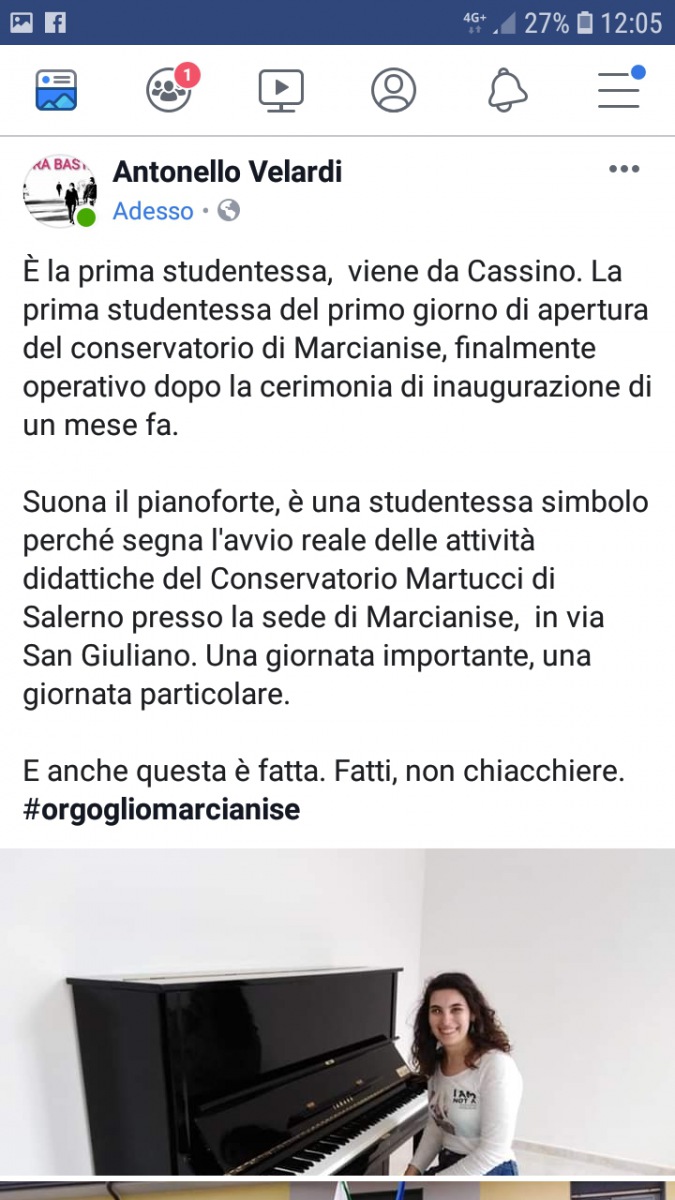Open the hamburger menu tab

point(619,90)
